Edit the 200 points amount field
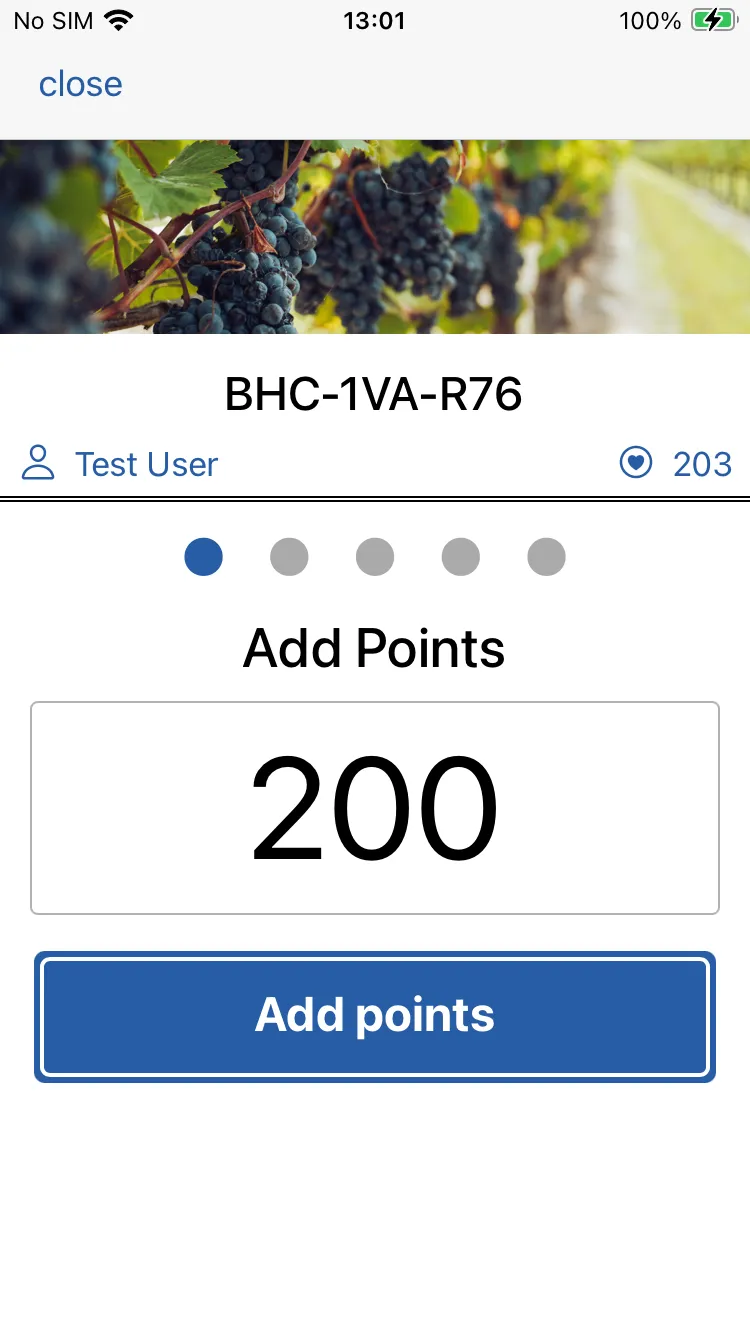The width and height of the screenshot is (750, 1334). pyautogui.click(x=375, y=808)
